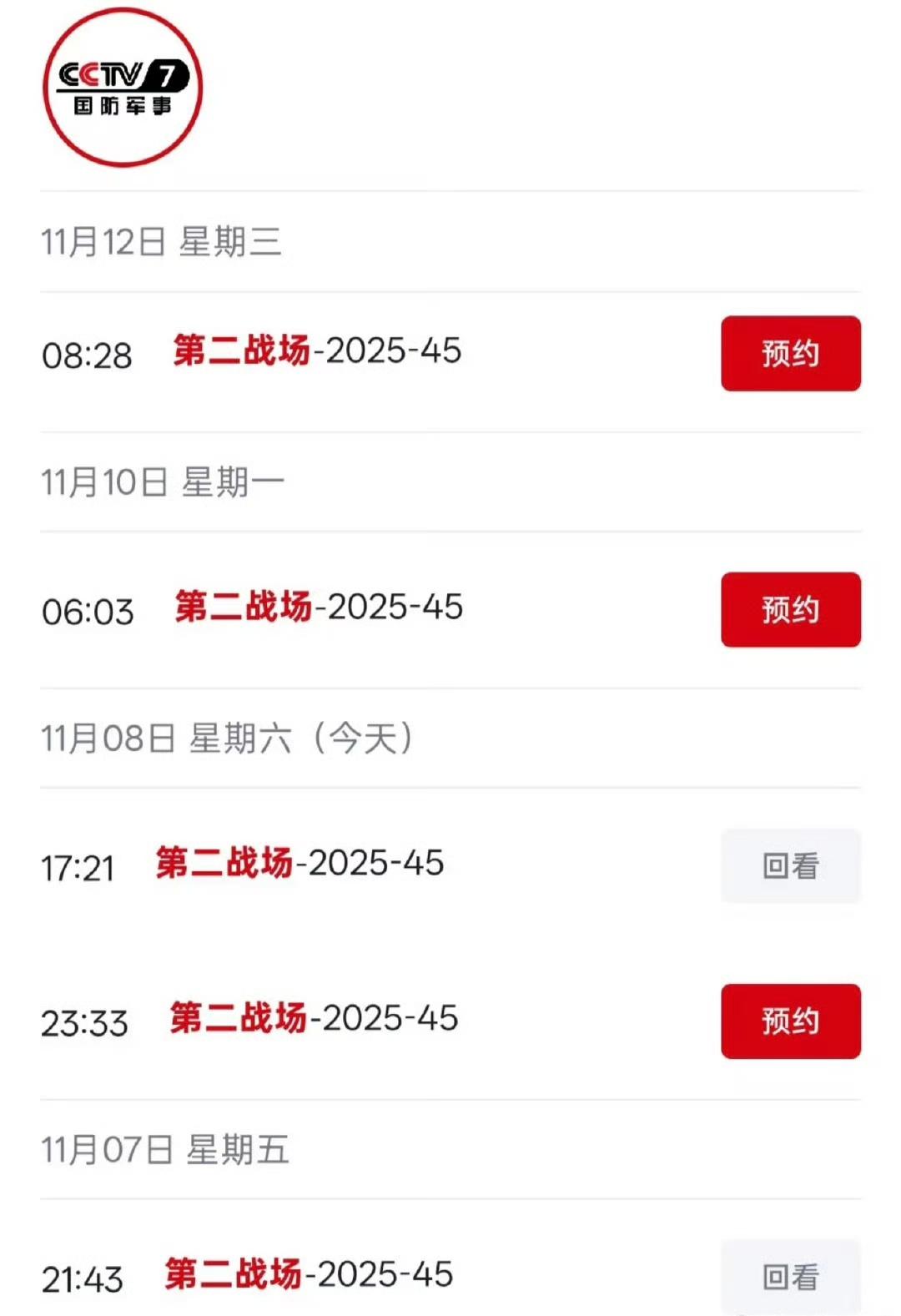Book a reminder for the 23:33 airing
This screenshot has width=901, height=1316.
coord(790,1021)
